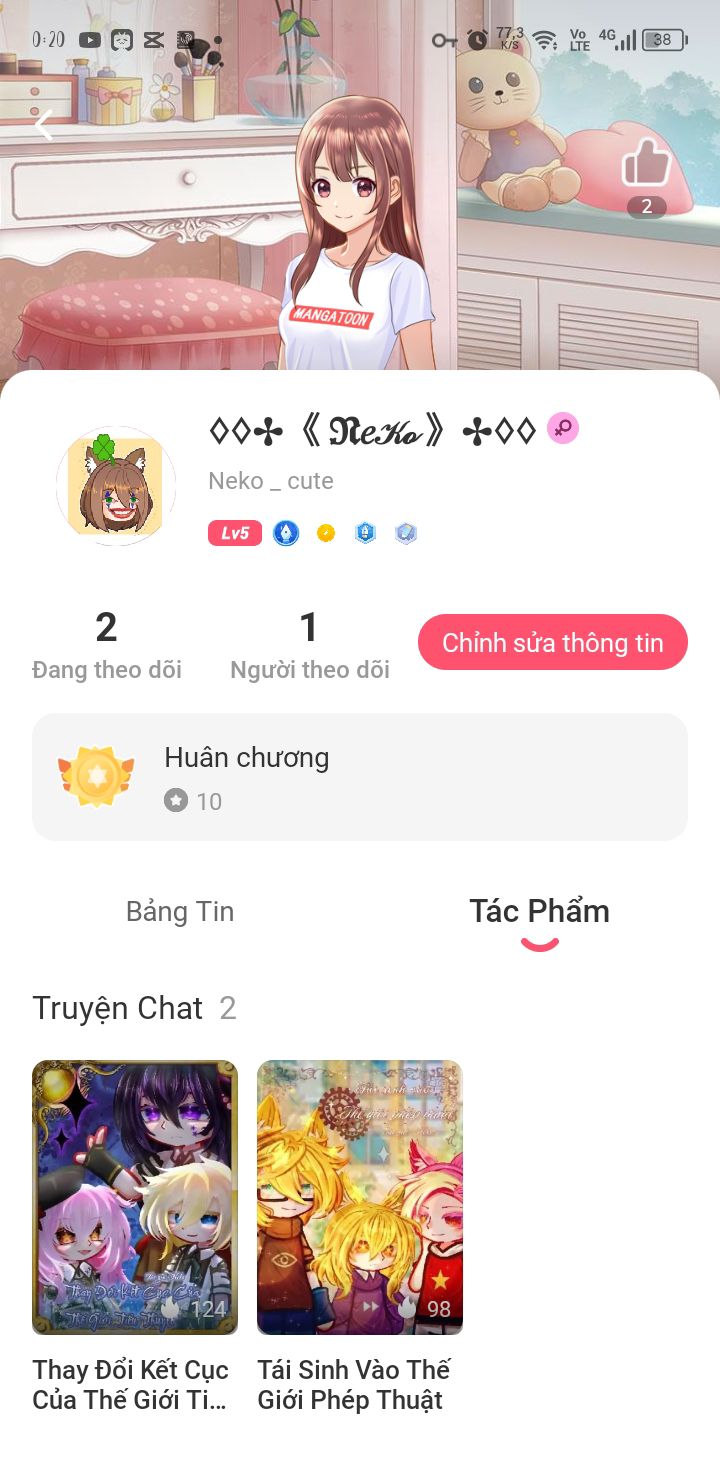720x1466 pixels.
Task: View the Người theo dõi followers list
Action: tap(309, 646)
